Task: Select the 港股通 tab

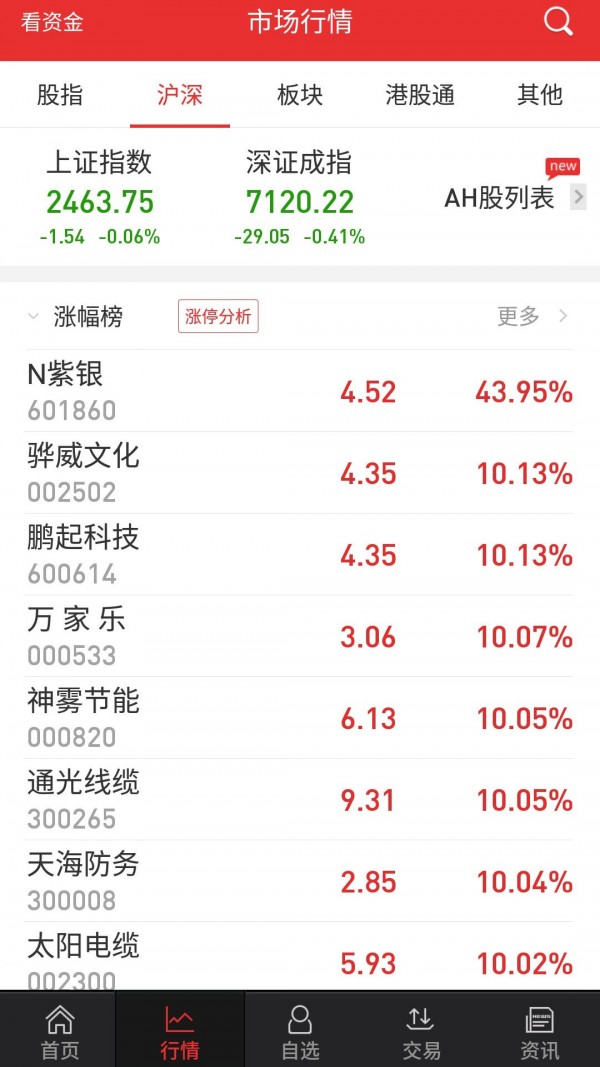Action: [x=420, y=95]
